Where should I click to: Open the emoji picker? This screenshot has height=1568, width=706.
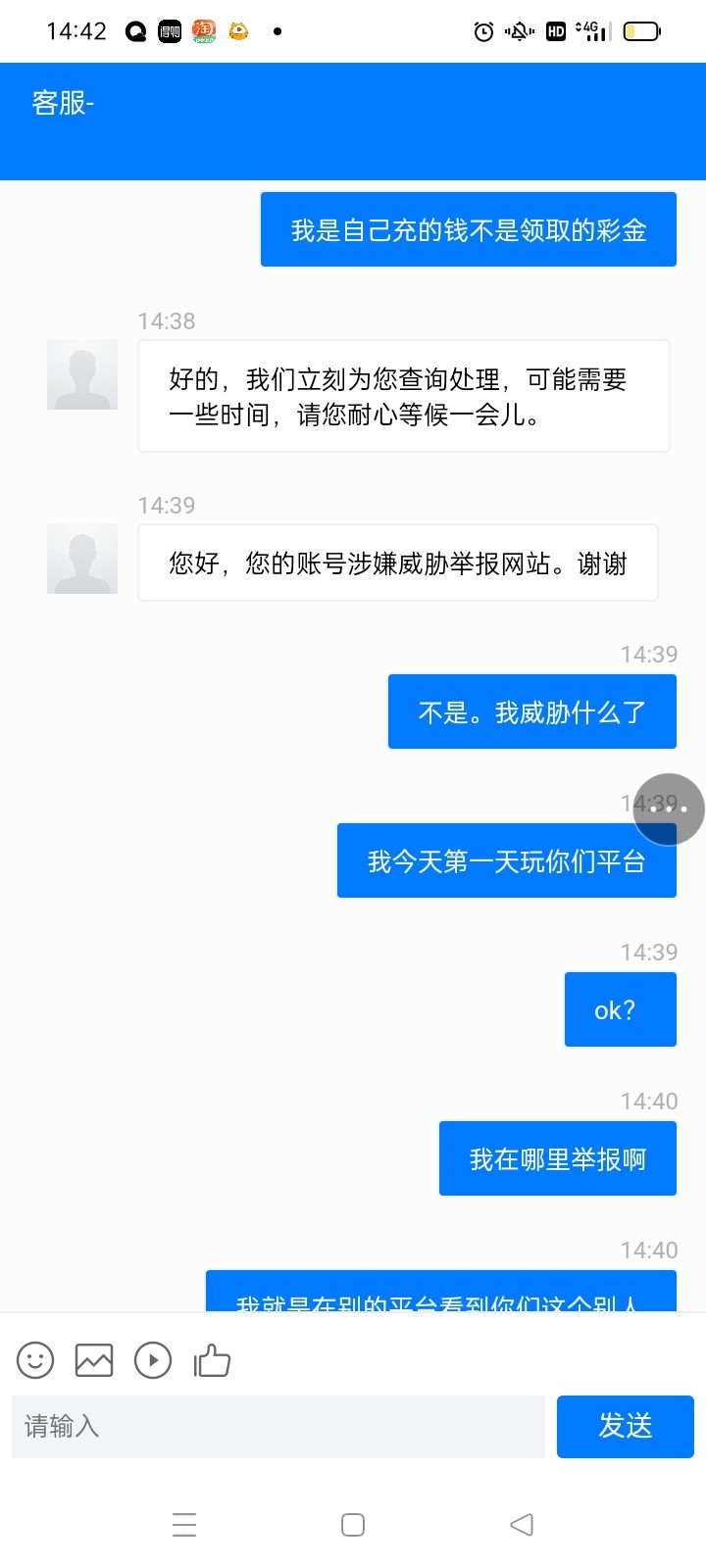(35, 1360)
